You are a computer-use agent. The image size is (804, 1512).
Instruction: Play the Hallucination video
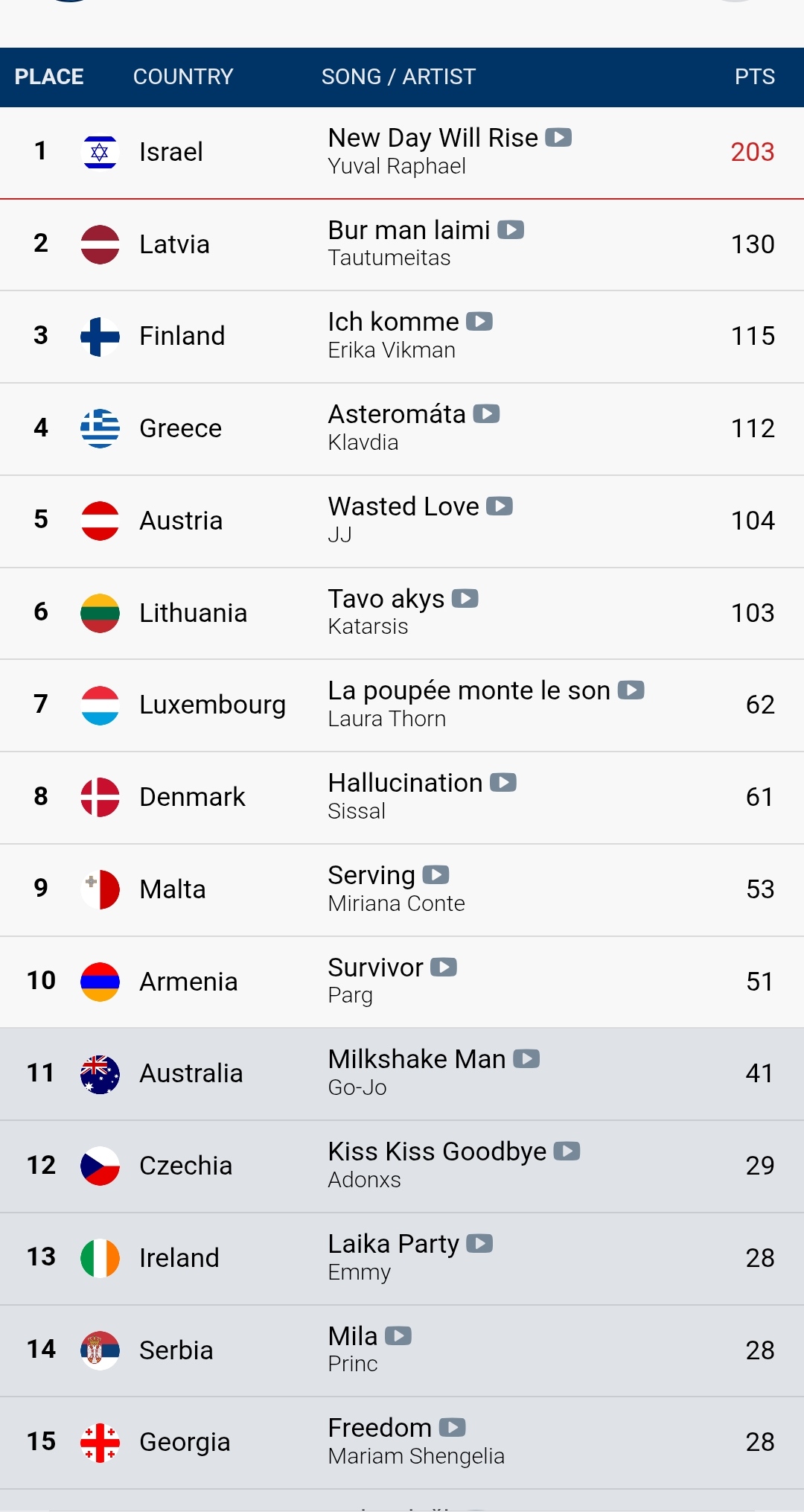click(503, 783)
